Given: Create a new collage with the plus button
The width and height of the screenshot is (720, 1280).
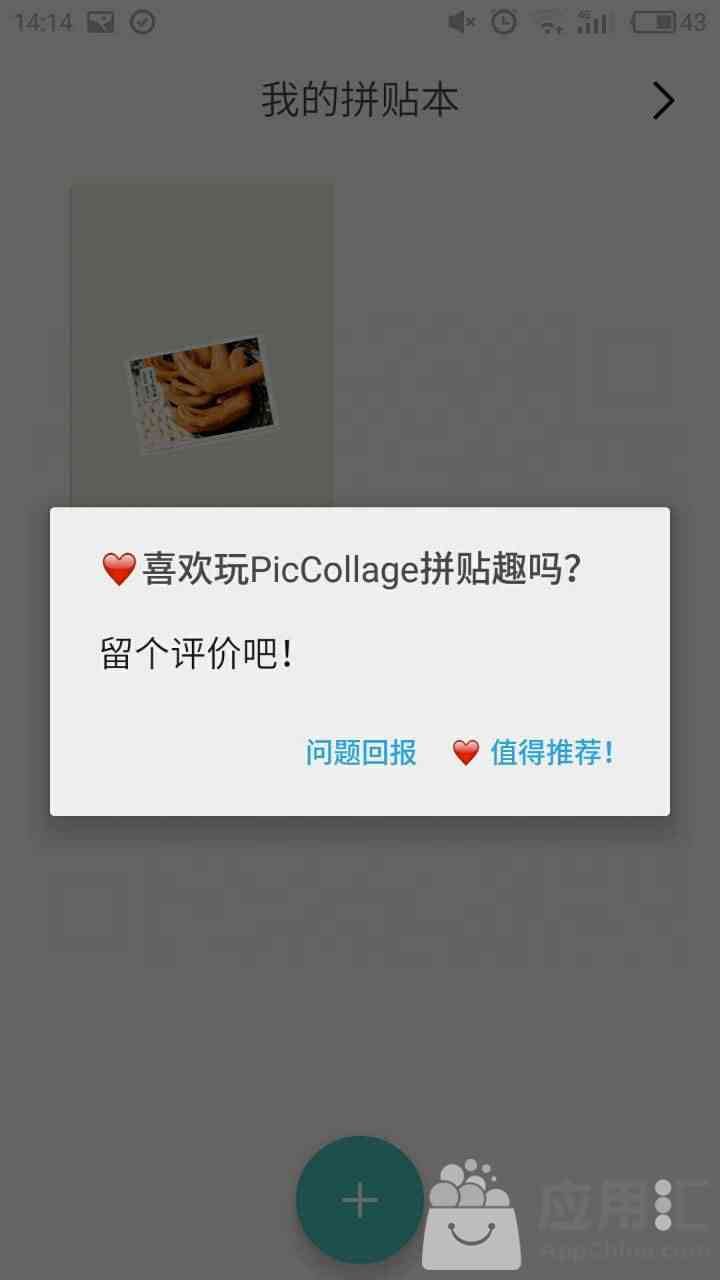Looking at the screenshot, I should [359, 1199].
